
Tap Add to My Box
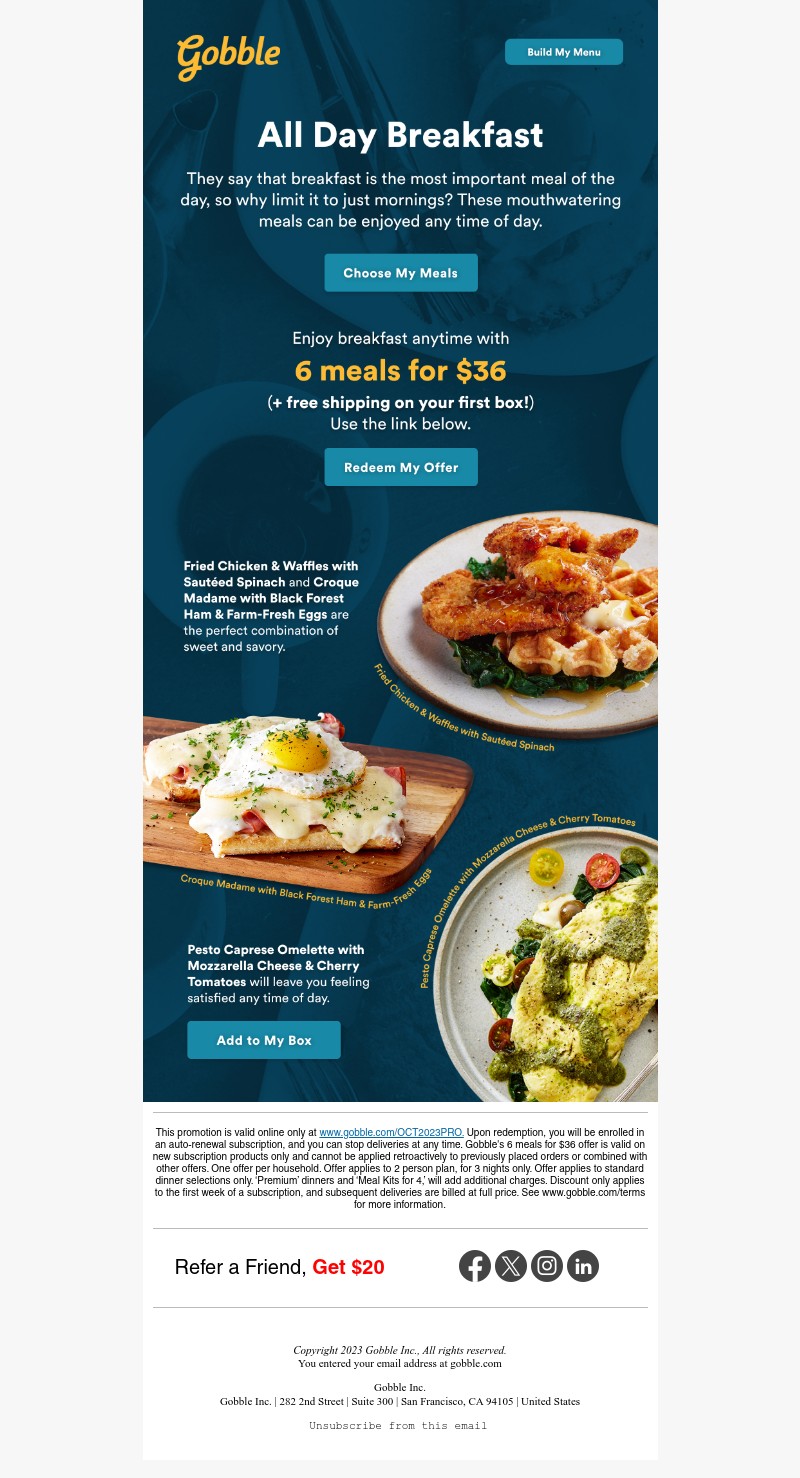264,1040
